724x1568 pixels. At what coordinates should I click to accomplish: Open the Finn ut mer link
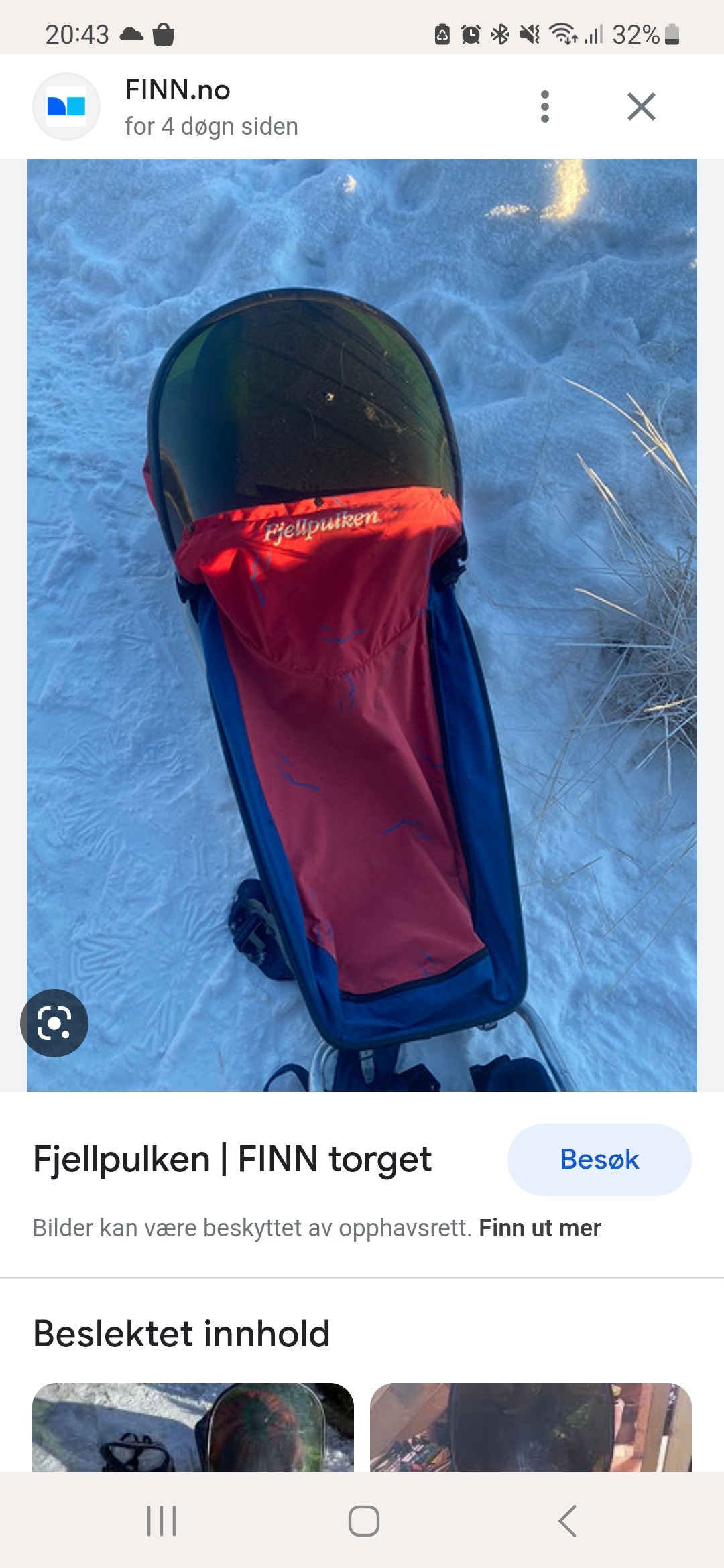coord(540,1228)
